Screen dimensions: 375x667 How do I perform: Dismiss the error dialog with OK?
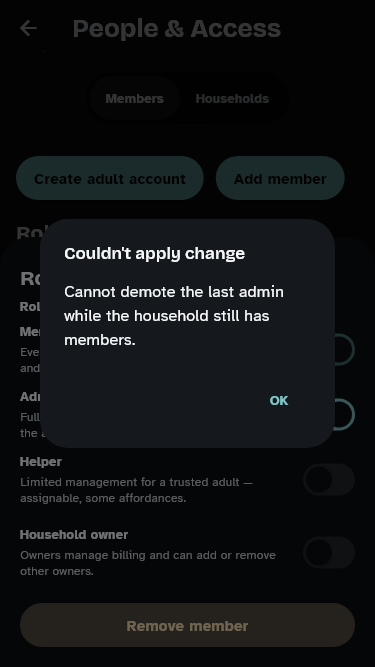click(279, 400)
